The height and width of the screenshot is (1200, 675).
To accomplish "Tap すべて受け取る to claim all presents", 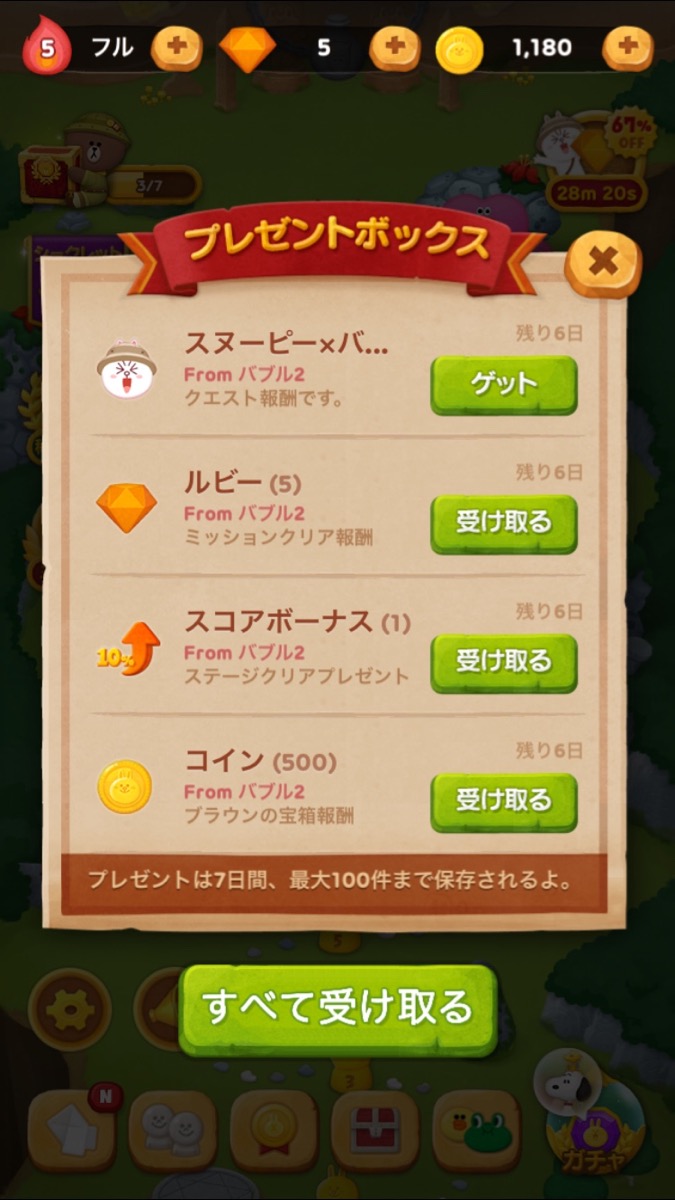I will coord(338,1008).
